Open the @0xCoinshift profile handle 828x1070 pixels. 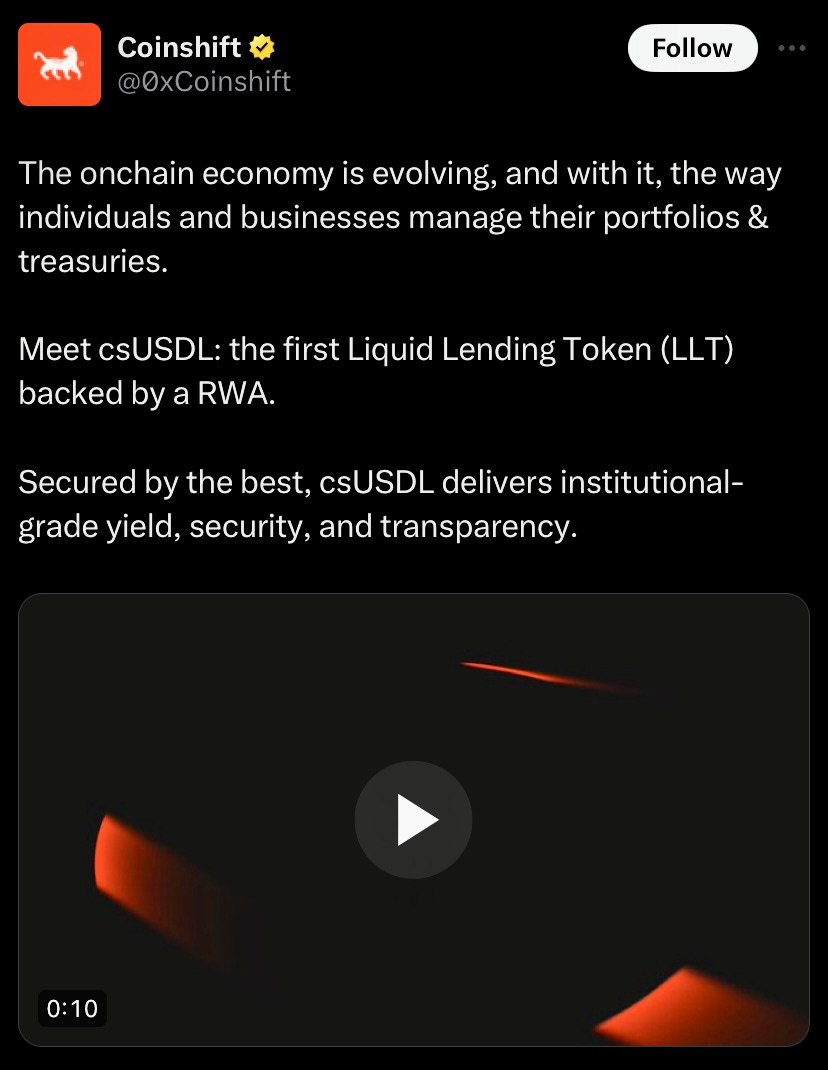coord(204,81)
